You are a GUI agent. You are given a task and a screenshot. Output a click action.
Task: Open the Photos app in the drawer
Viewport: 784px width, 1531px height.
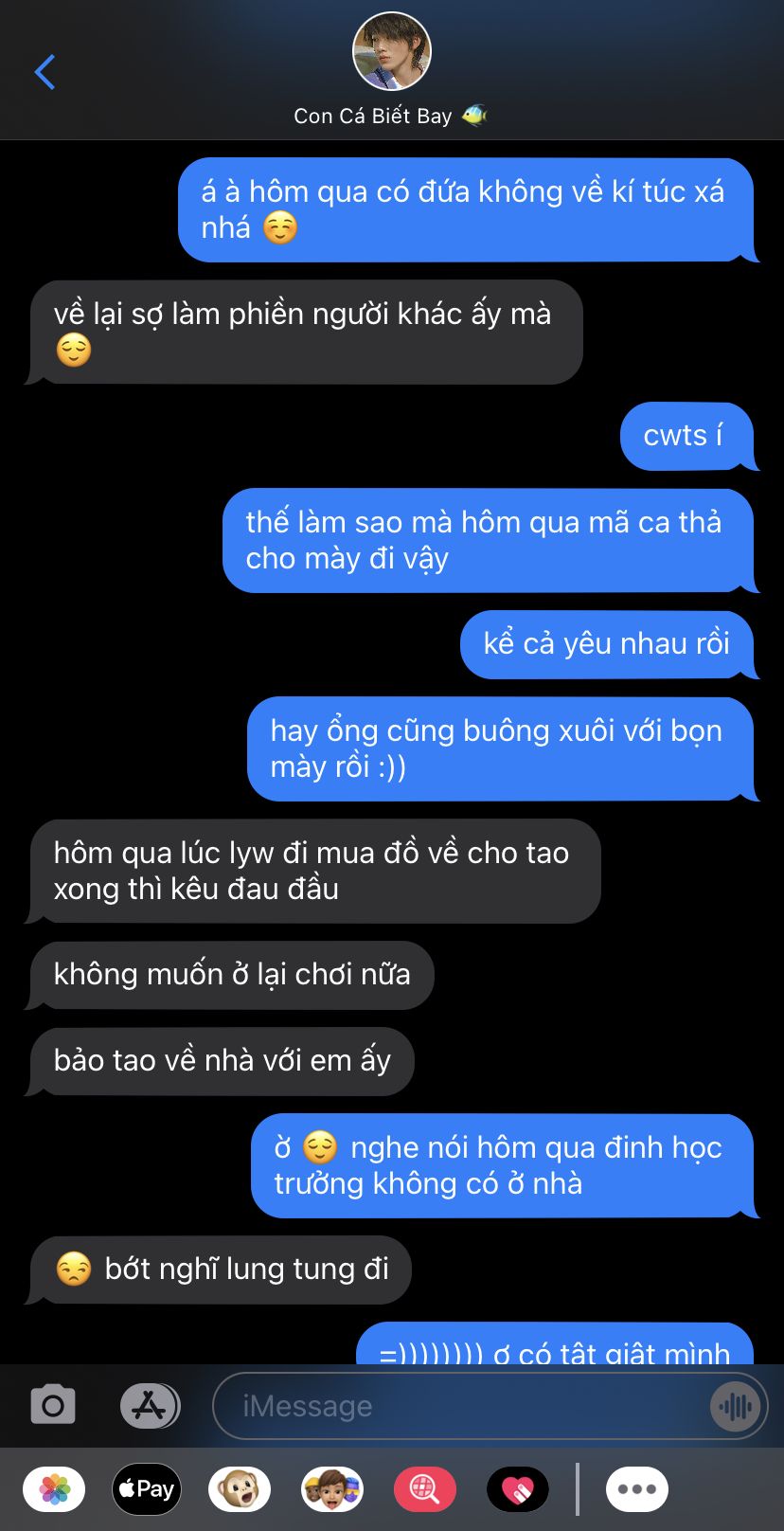(54, 1489)
